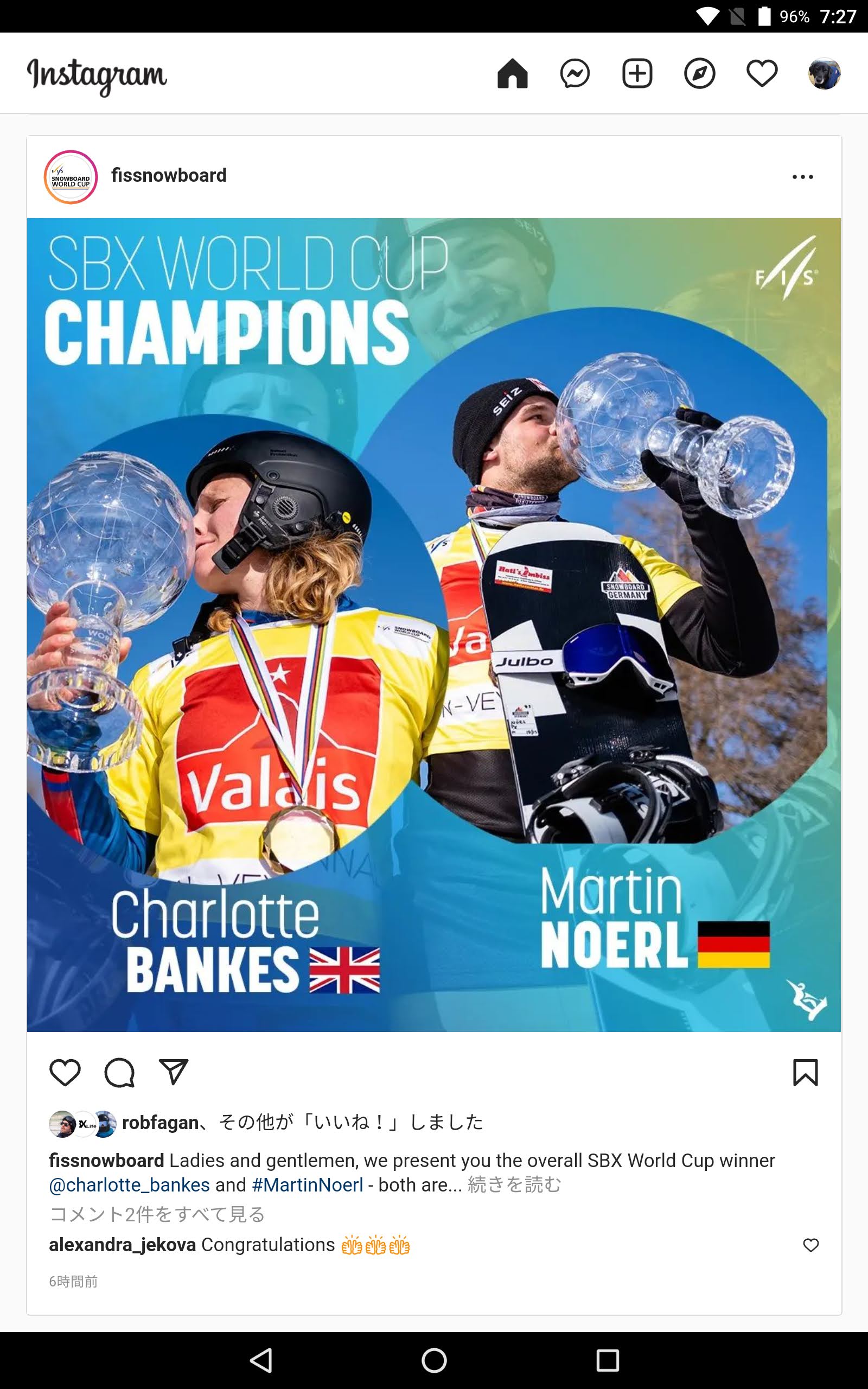
Task: Open the SBX World Cup Champions post image
Action: coord(434,625)
